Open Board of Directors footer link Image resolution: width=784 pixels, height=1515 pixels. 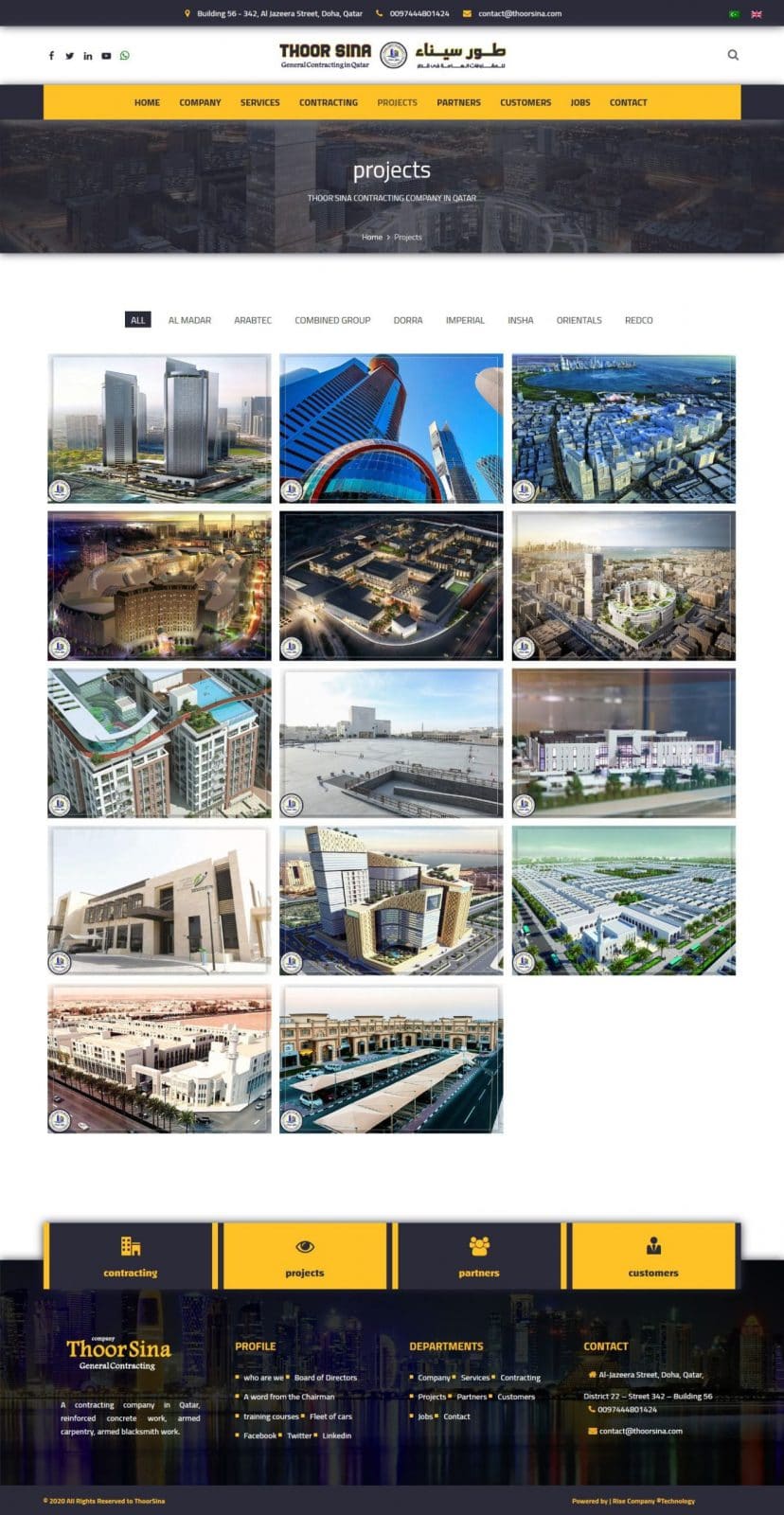[326, 1378]
